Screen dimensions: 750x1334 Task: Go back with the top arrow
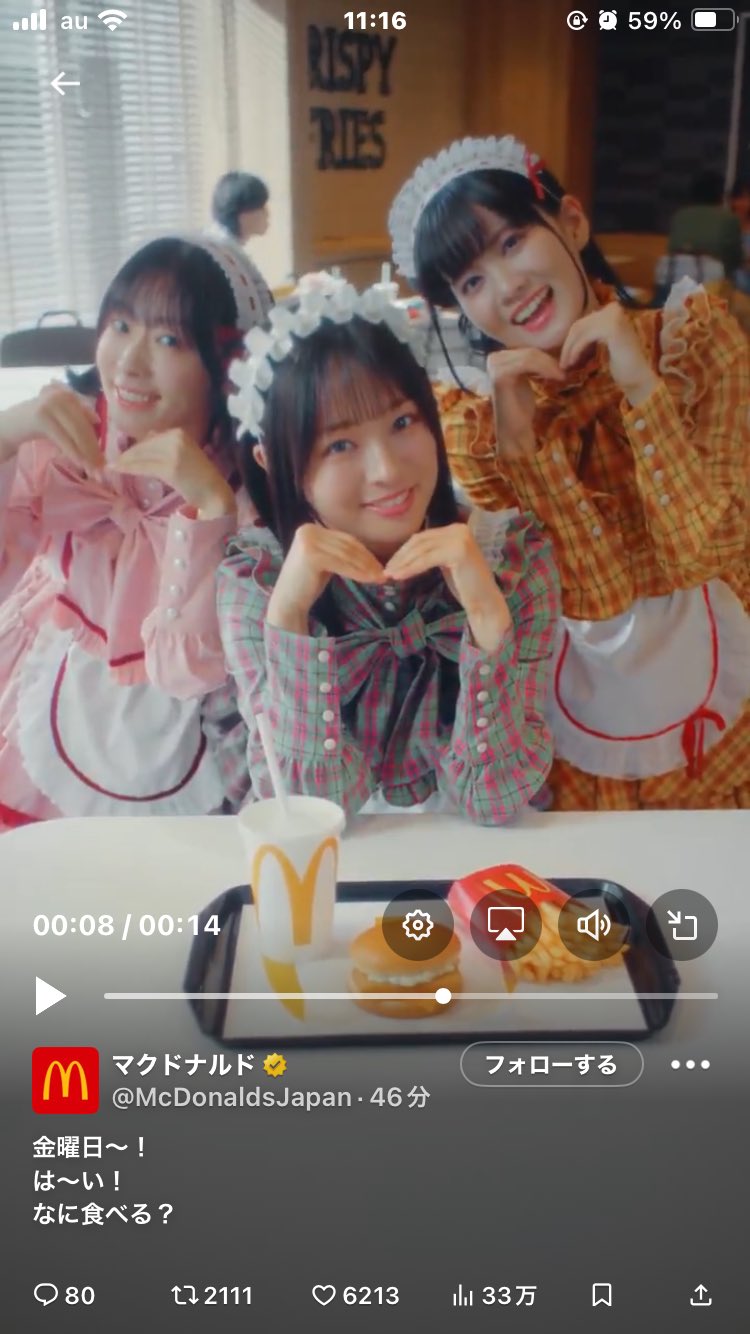(x=65, y=84)
